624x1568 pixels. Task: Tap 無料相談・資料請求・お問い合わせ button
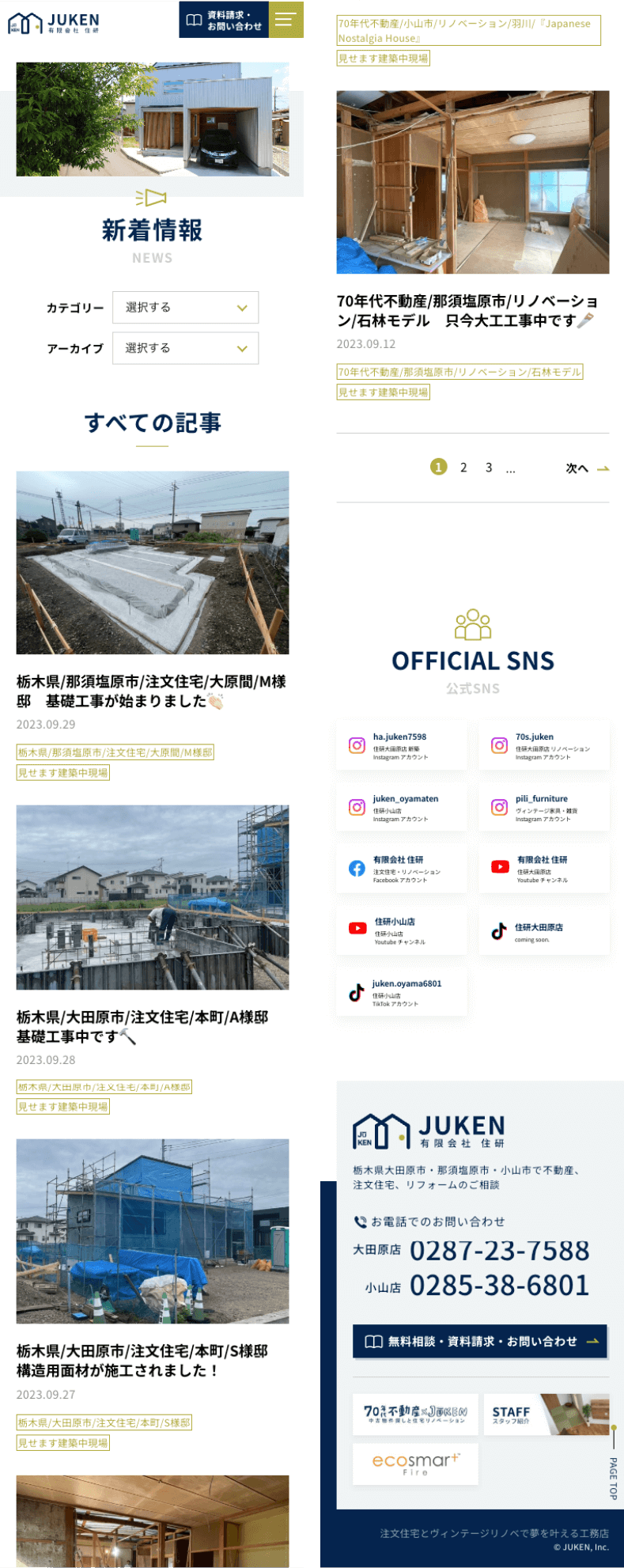(x=479, y=1341)
